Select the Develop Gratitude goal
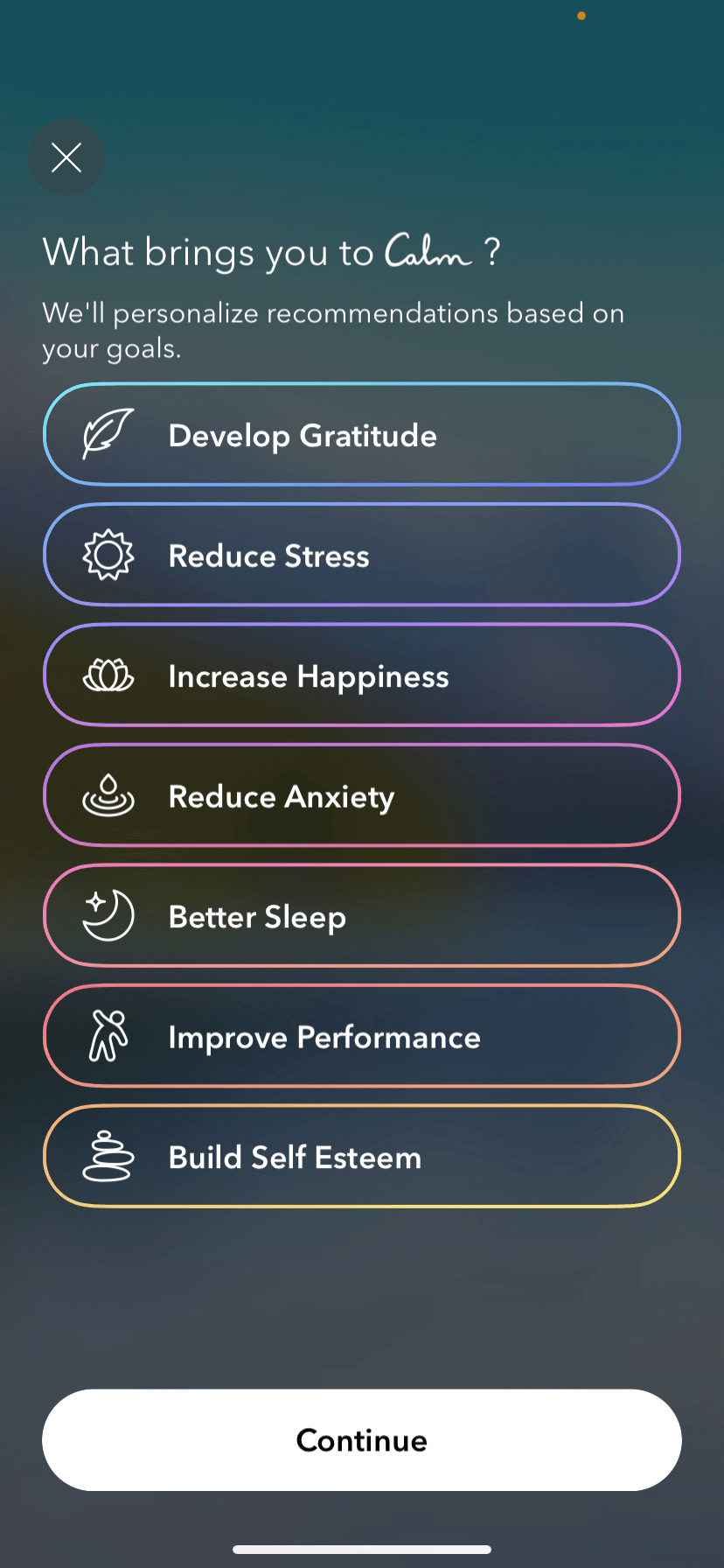The image size is (724, 1568). pos(362,435)
